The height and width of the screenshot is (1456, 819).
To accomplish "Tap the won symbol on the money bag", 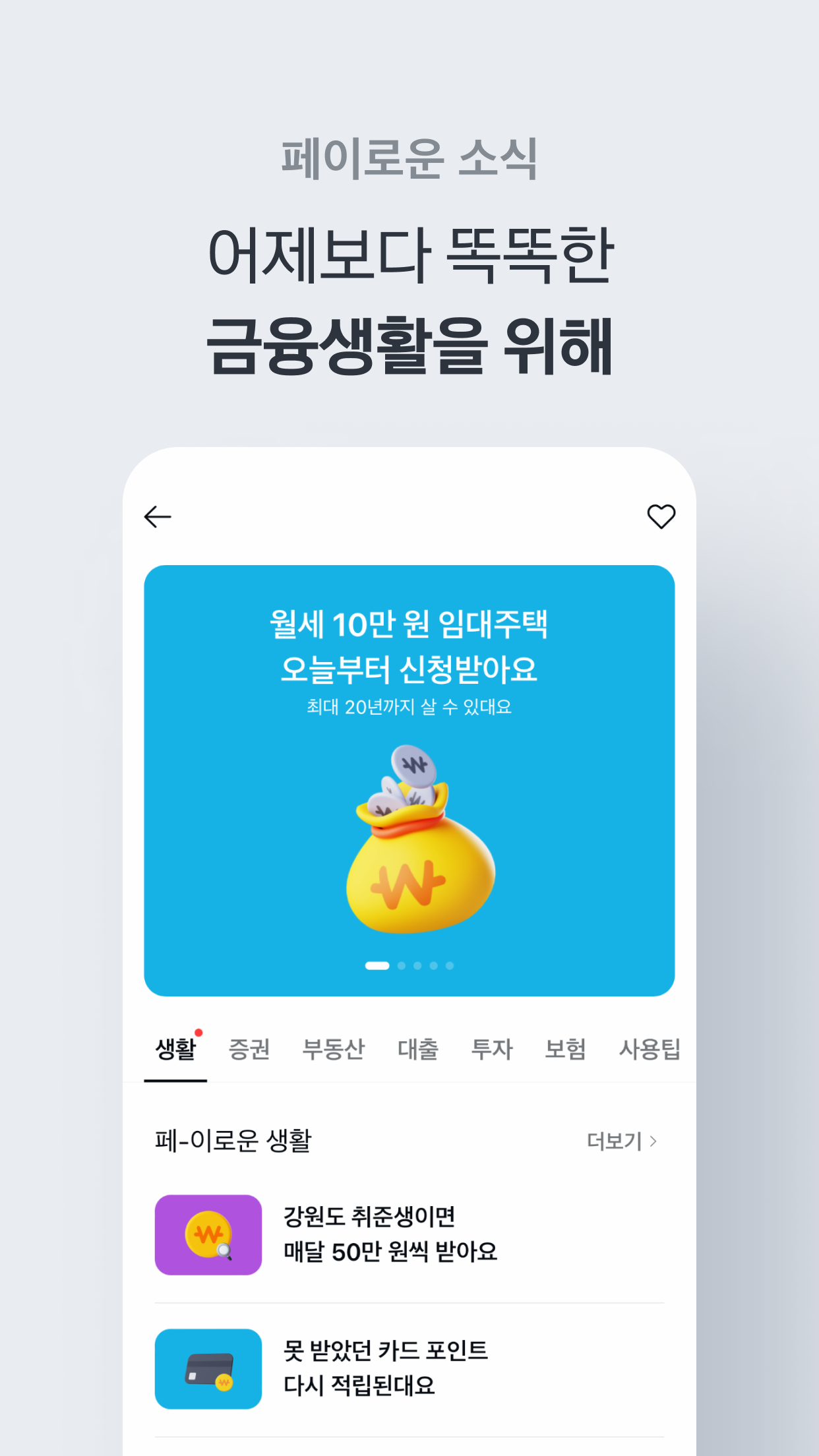I will [x=409, y=882].
